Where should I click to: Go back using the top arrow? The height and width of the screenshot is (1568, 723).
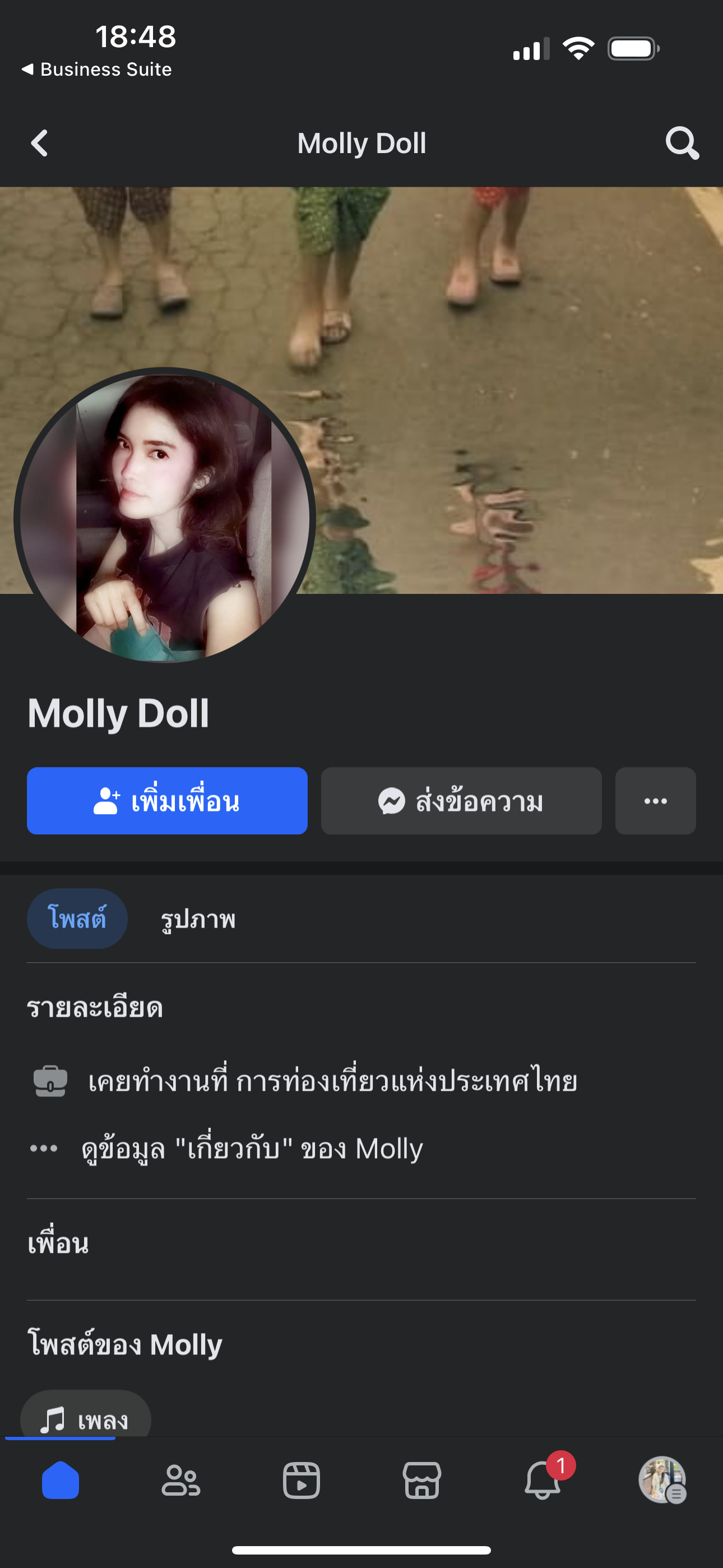(x=40, y=144)
